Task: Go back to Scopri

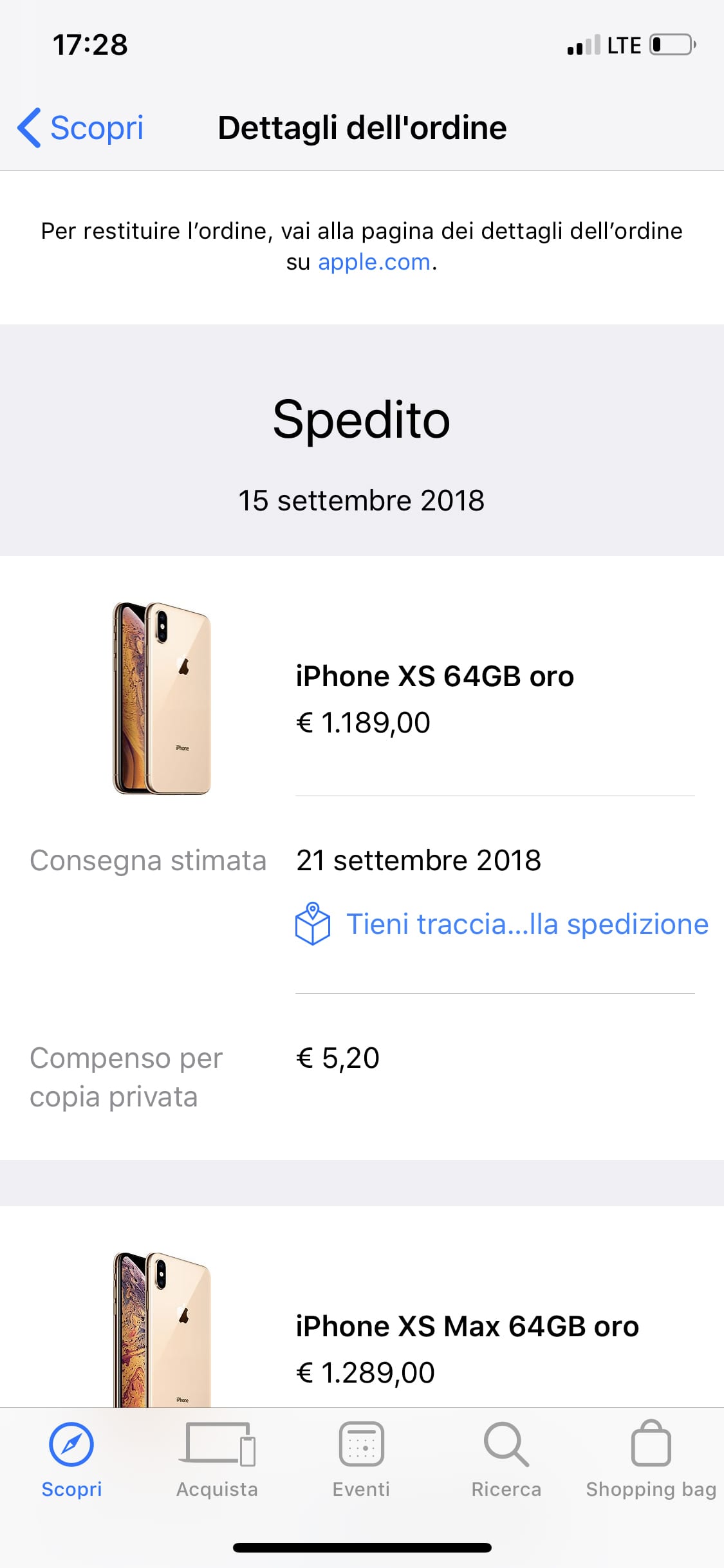Action: pos(80,127)
